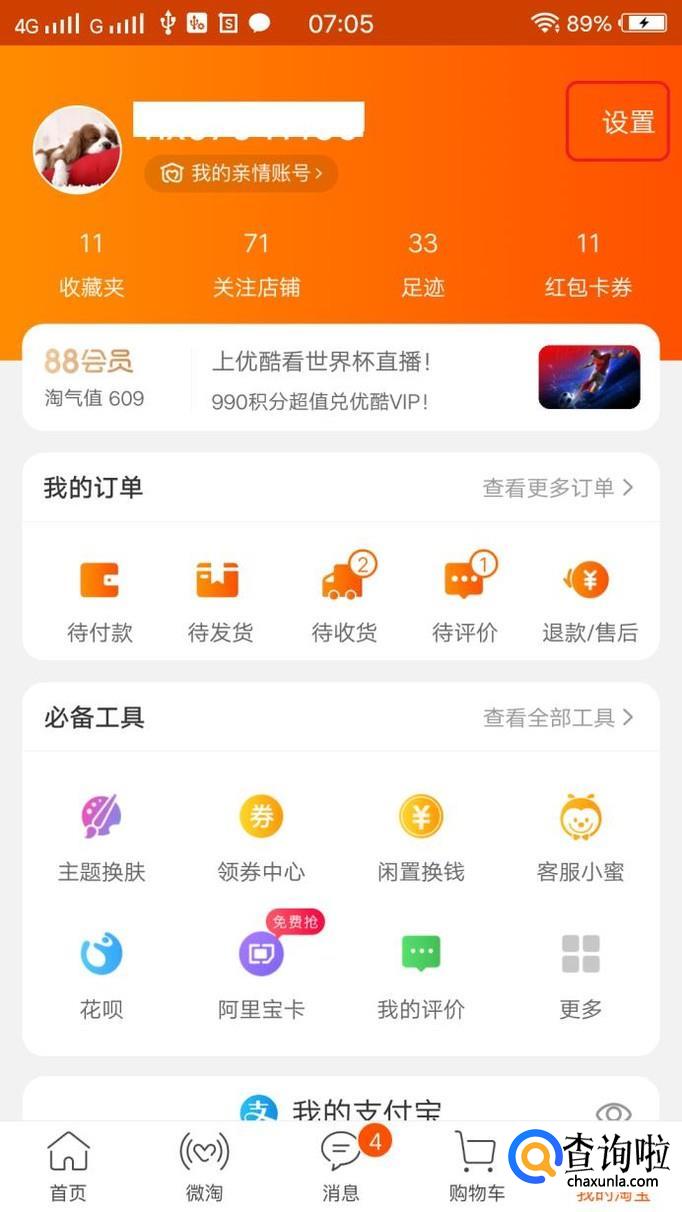Open the 88会员 Youku promotion card
The image size is (682, 1212).
click(x=340, y=378)
